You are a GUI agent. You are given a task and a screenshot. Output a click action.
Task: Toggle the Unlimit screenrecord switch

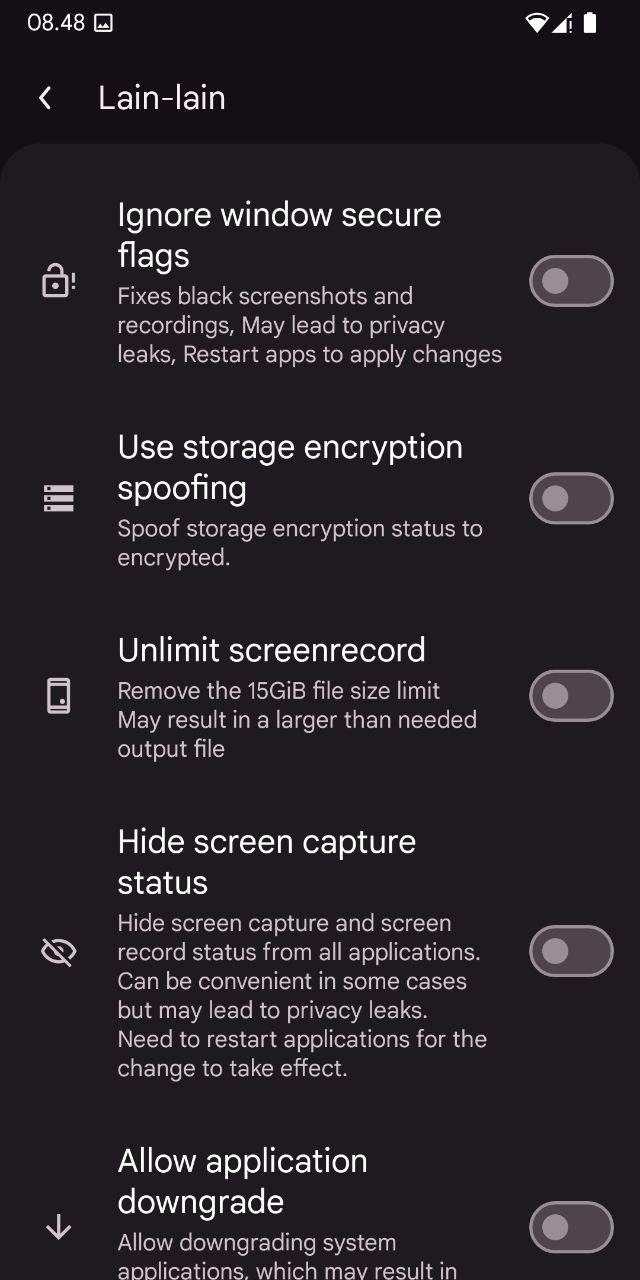click(x=571, y=695)
